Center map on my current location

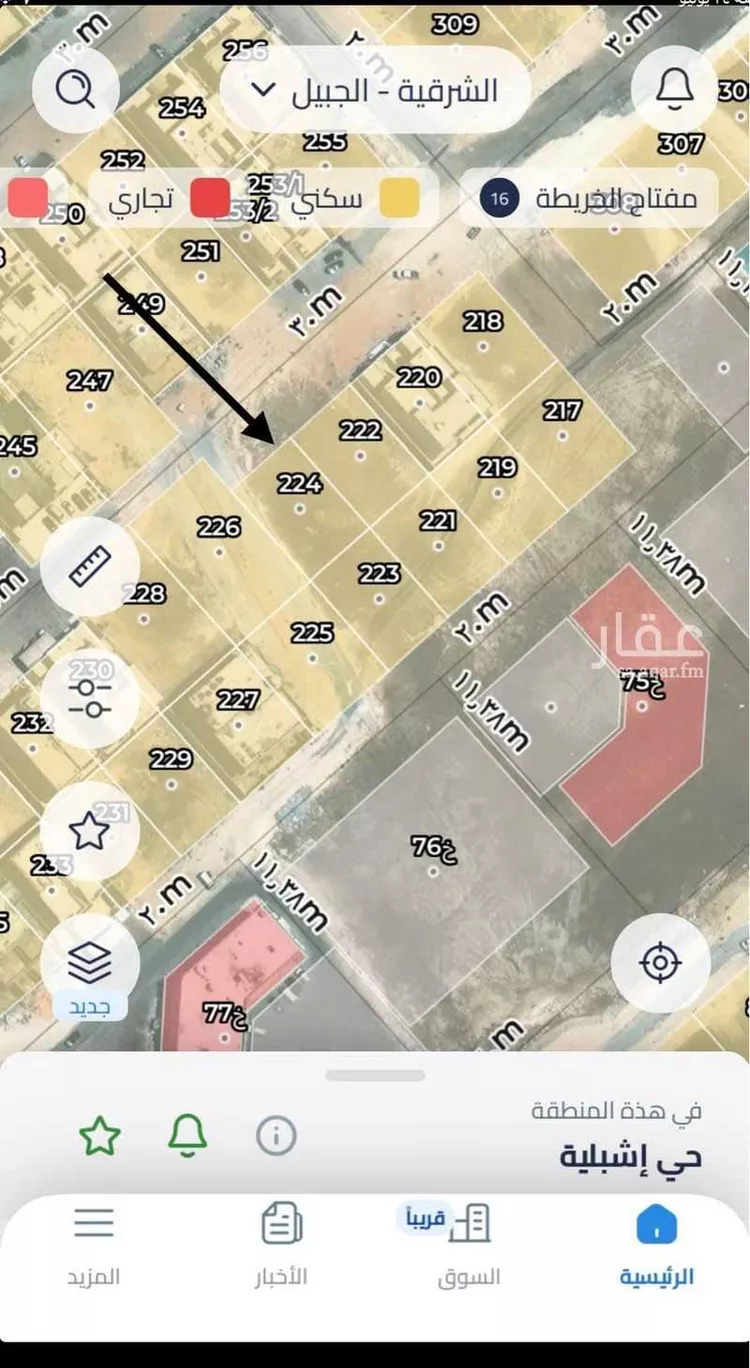point(660,963)
